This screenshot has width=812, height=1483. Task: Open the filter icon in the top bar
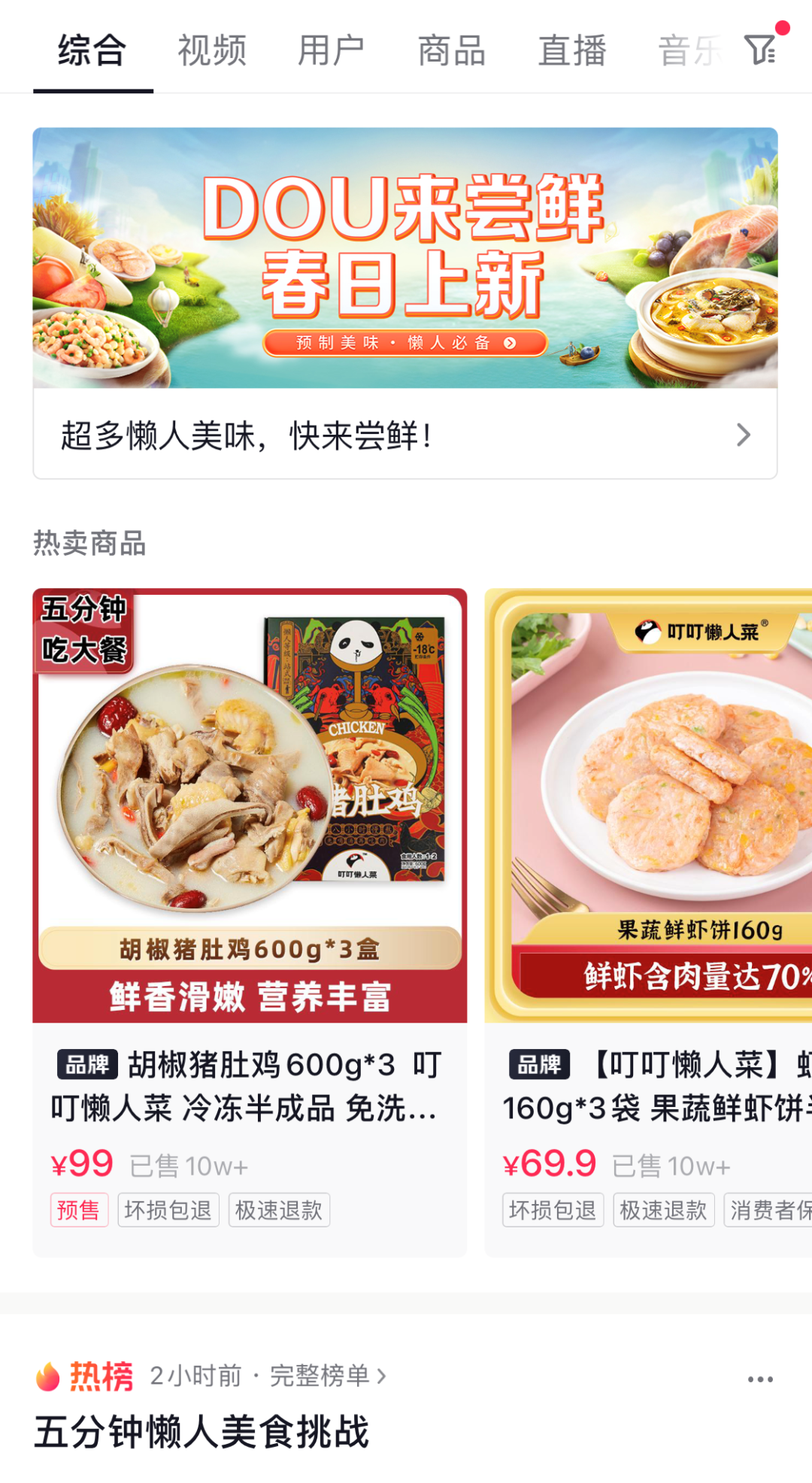[x=760, y=50]
